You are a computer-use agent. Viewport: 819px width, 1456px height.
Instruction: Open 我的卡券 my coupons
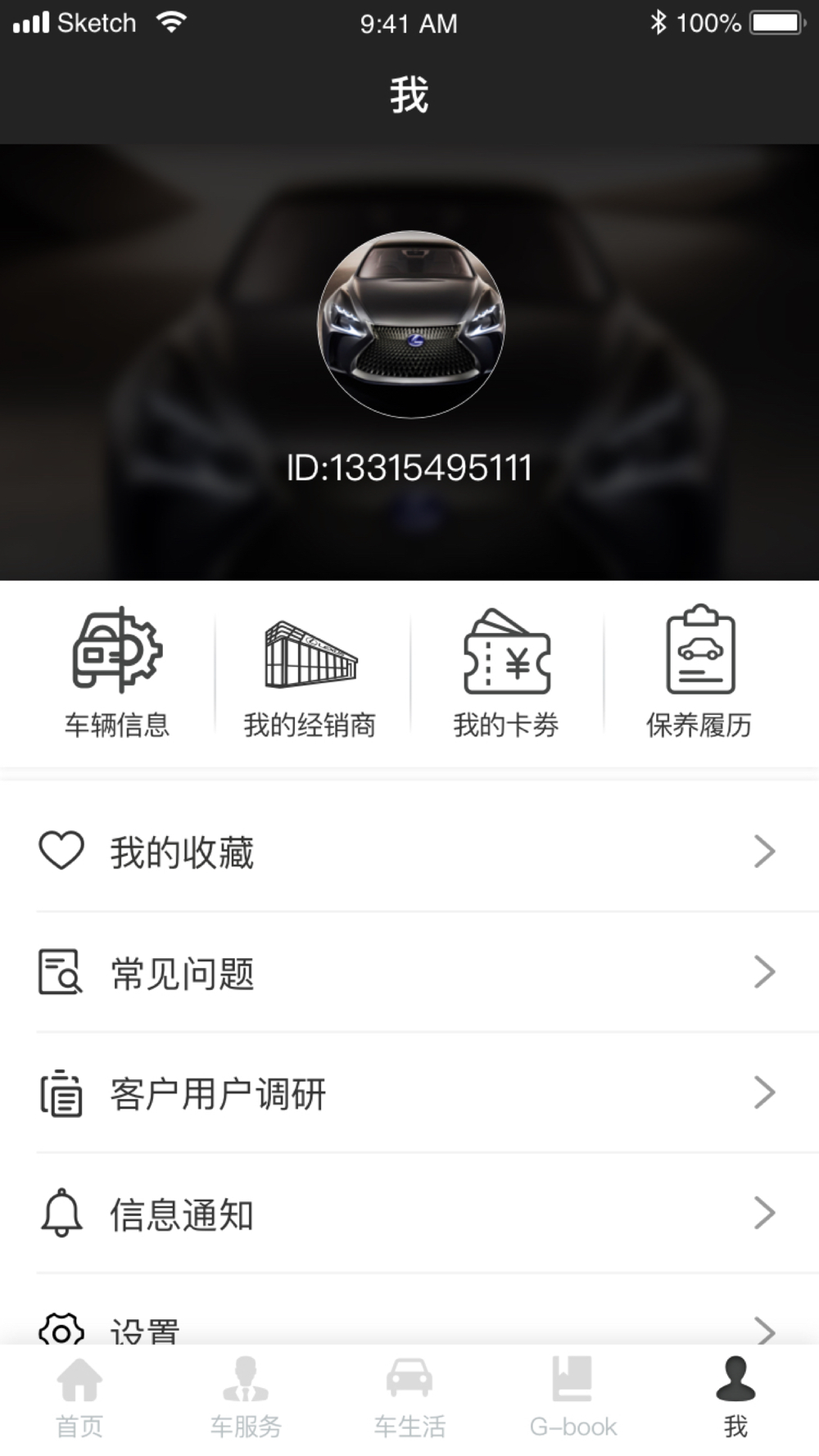point(506,673)
